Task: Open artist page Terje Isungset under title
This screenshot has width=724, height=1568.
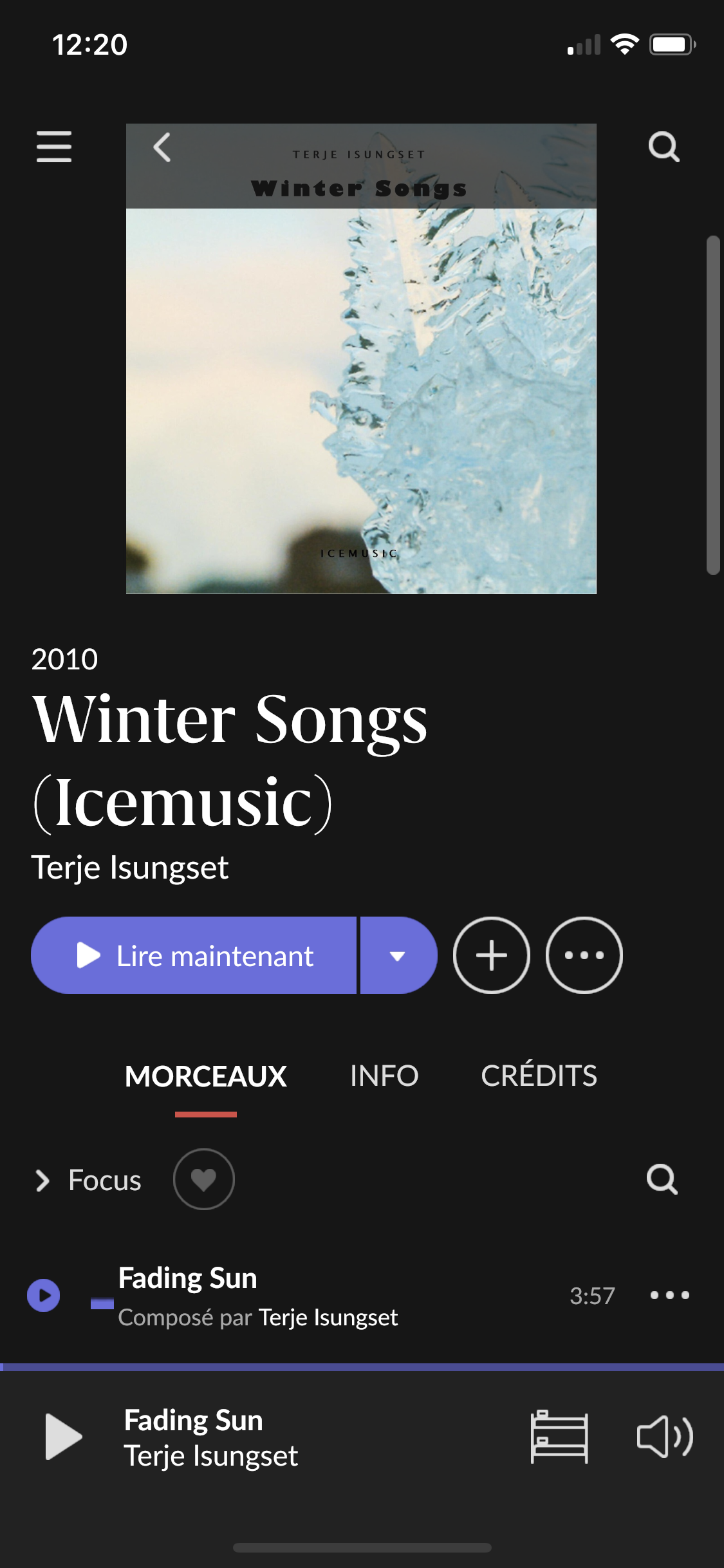Action: tap(130, 867)
